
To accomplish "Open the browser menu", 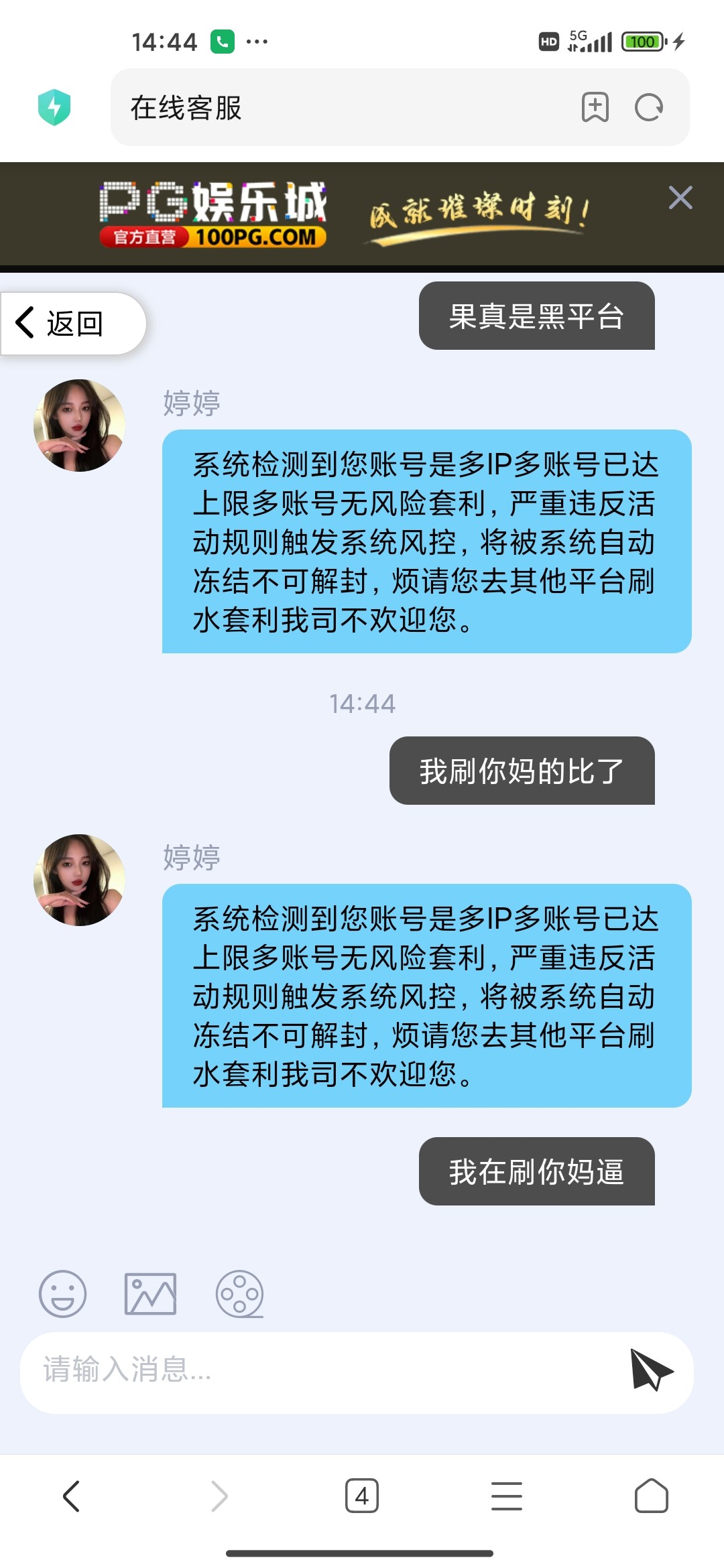I will [507, 1496].
